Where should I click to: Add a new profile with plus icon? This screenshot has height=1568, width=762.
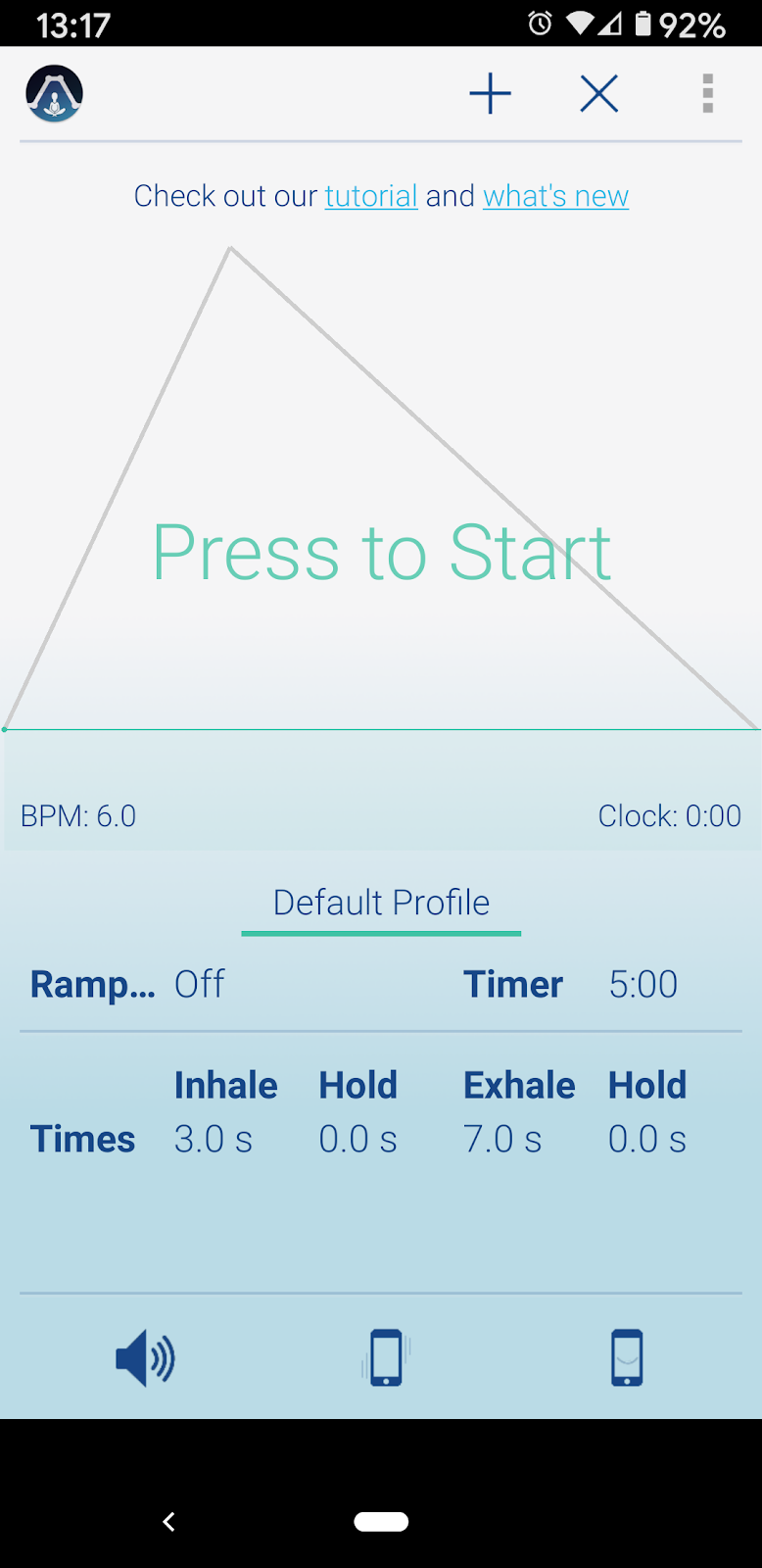(490, 94)
